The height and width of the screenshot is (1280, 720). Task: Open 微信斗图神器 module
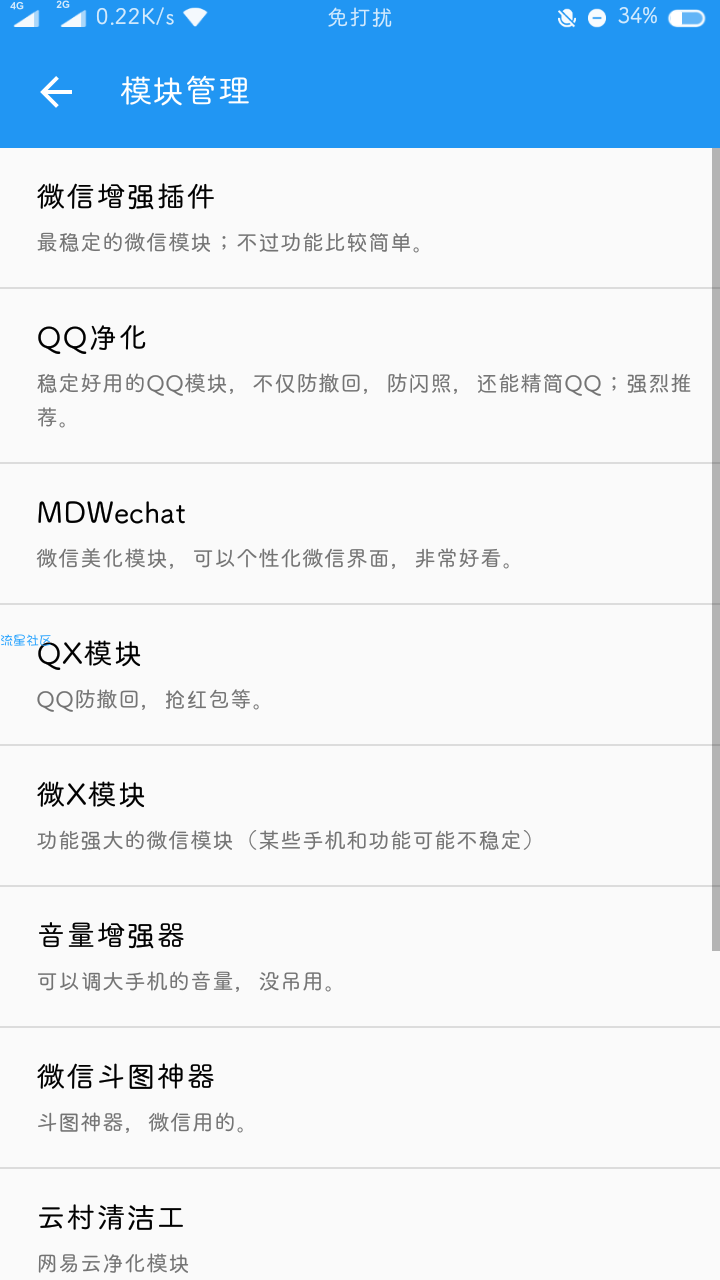360,1098
